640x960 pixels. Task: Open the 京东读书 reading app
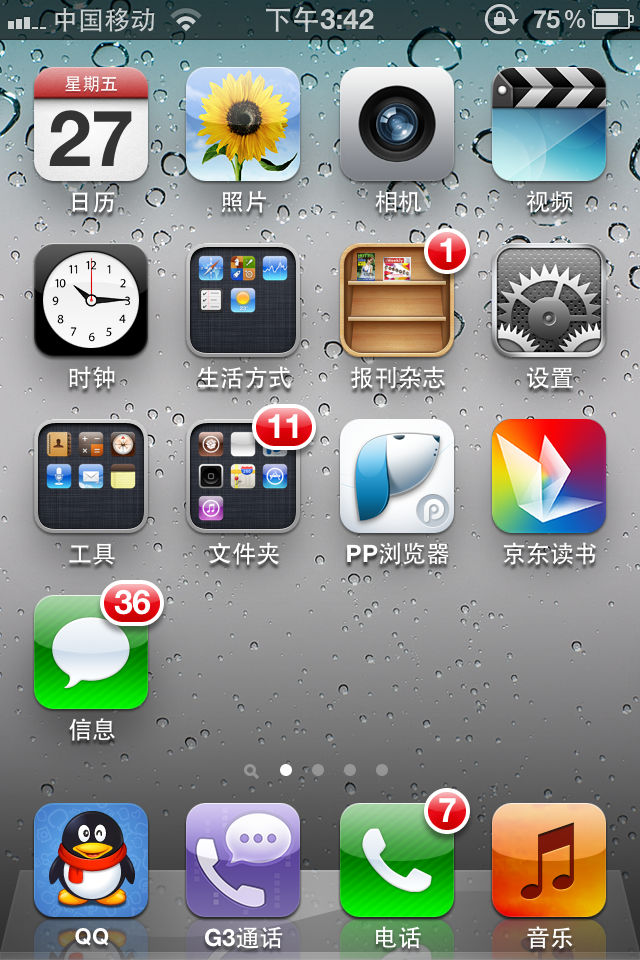[549, 476]
